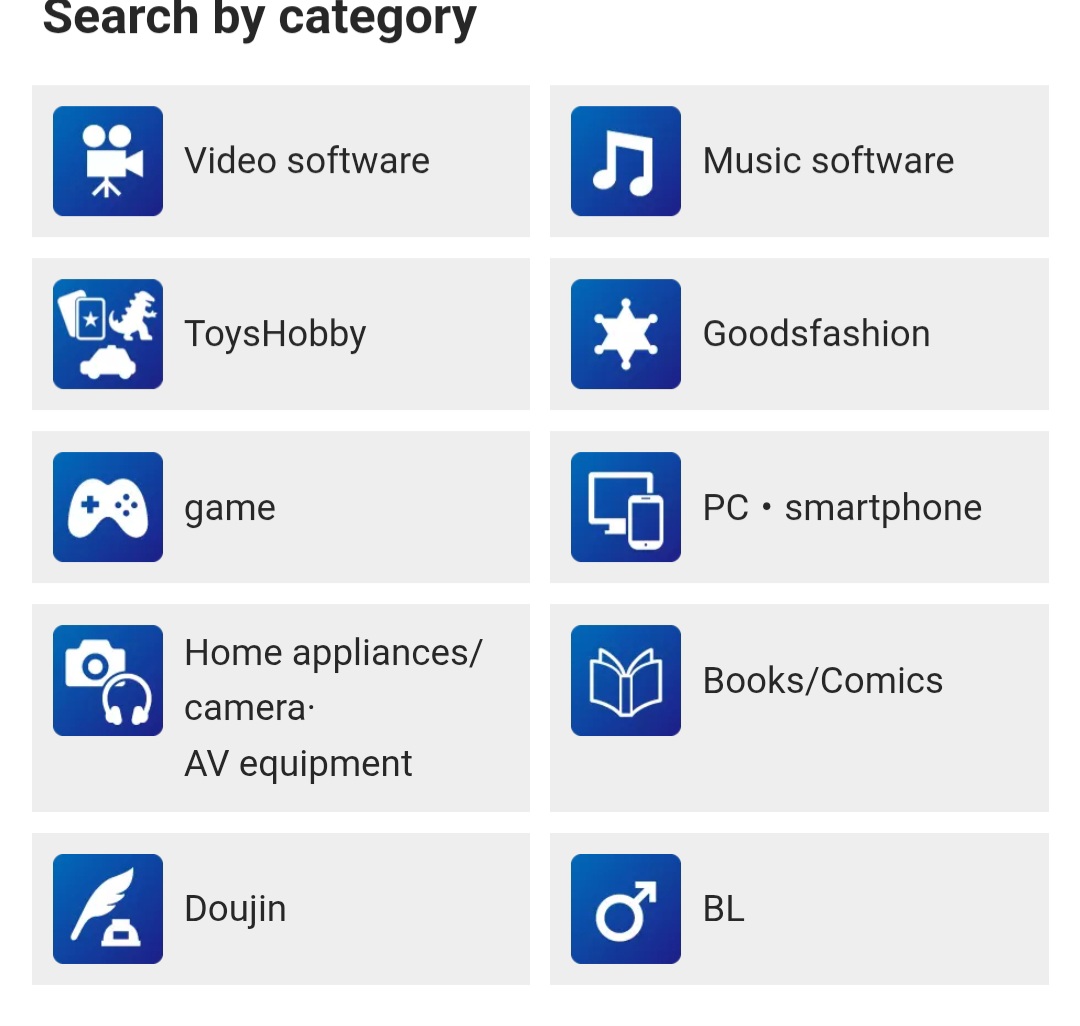This screenshot has width=1080, height=1026.
Task: Browse the ToysHobby category
Action: (x=281, y=334)
